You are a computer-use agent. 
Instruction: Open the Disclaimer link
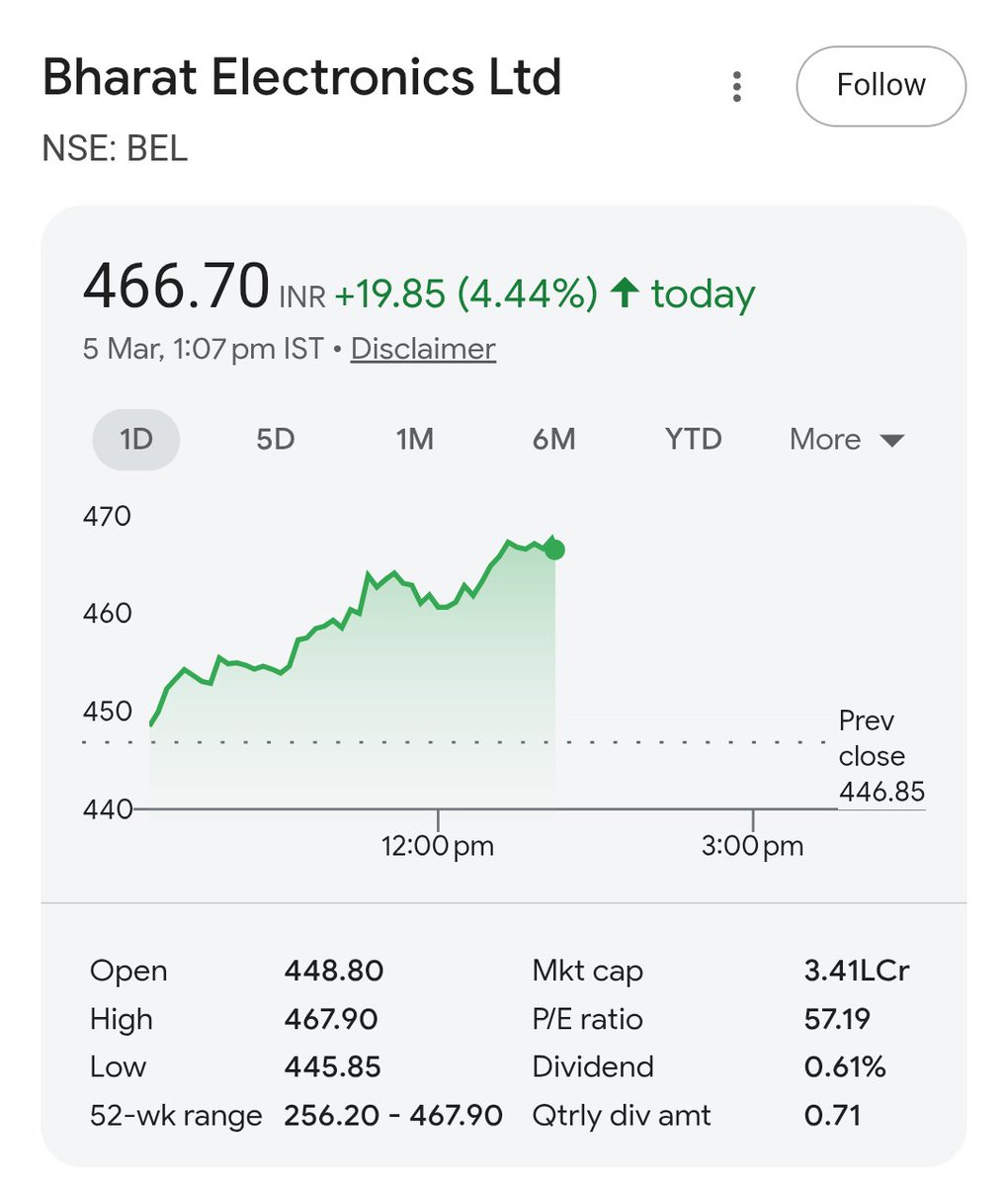point(423,349)
